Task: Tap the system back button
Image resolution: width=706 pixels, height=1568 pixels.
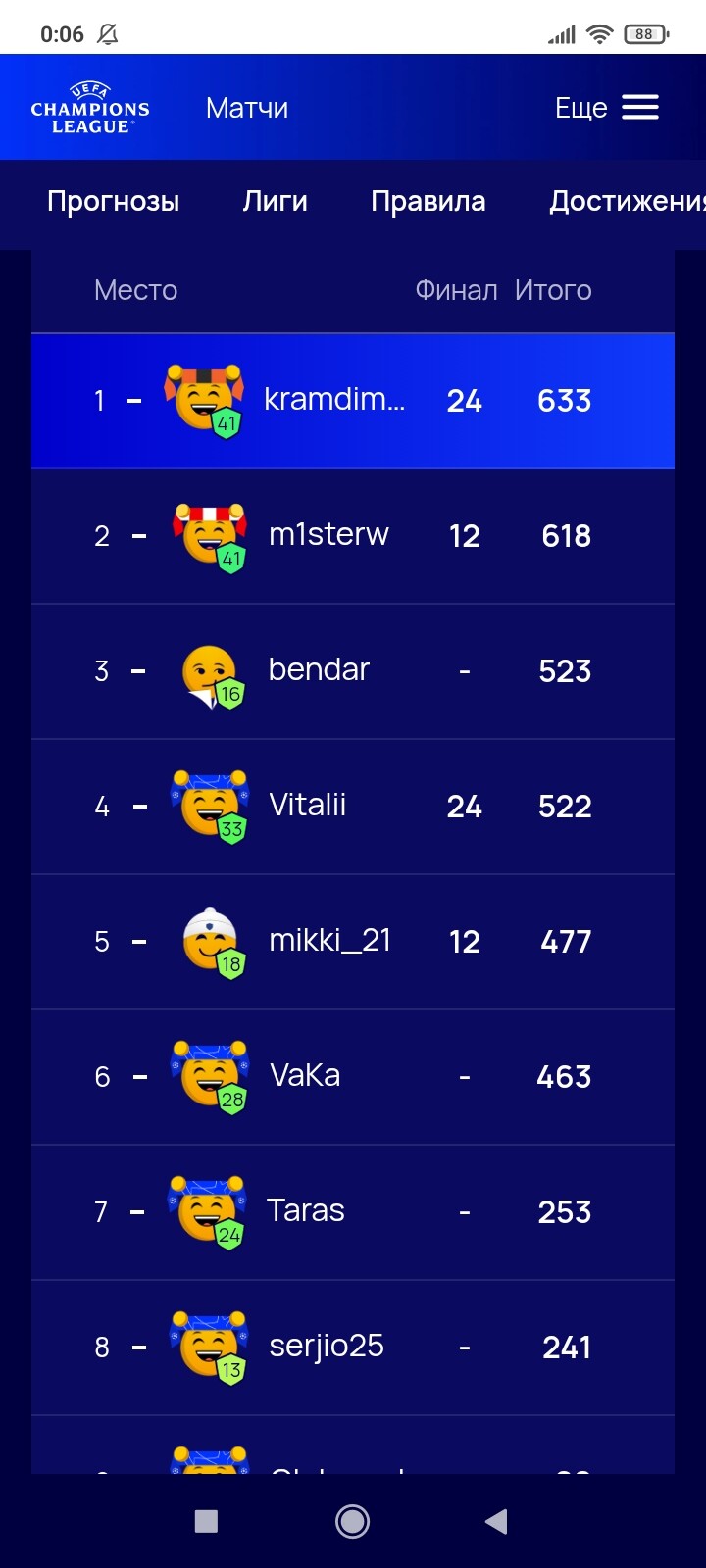Action: click(x=496, y=1521)
